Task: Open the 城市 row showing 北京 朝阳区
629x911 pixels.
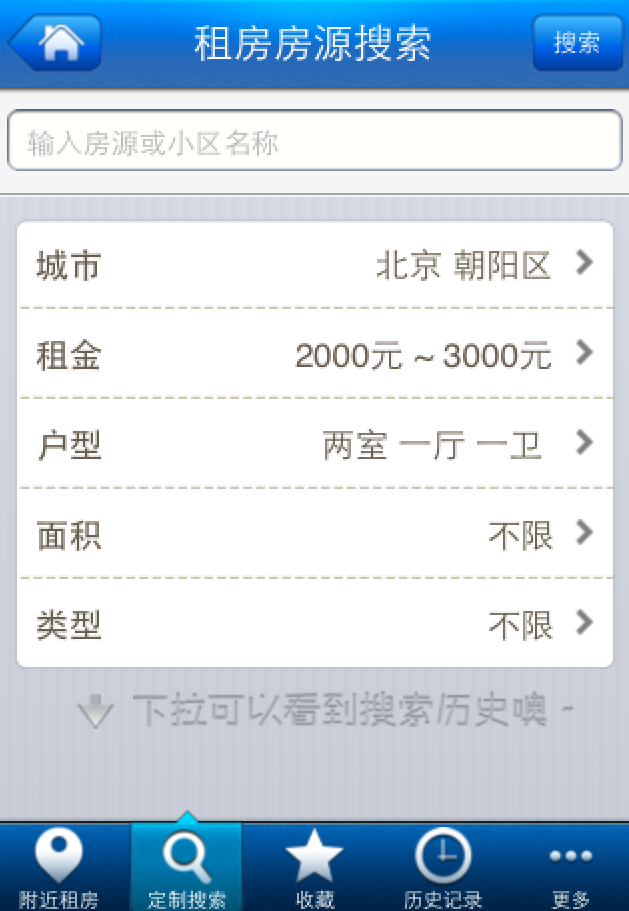Action: pyautogui.click(x=314, y=265)
